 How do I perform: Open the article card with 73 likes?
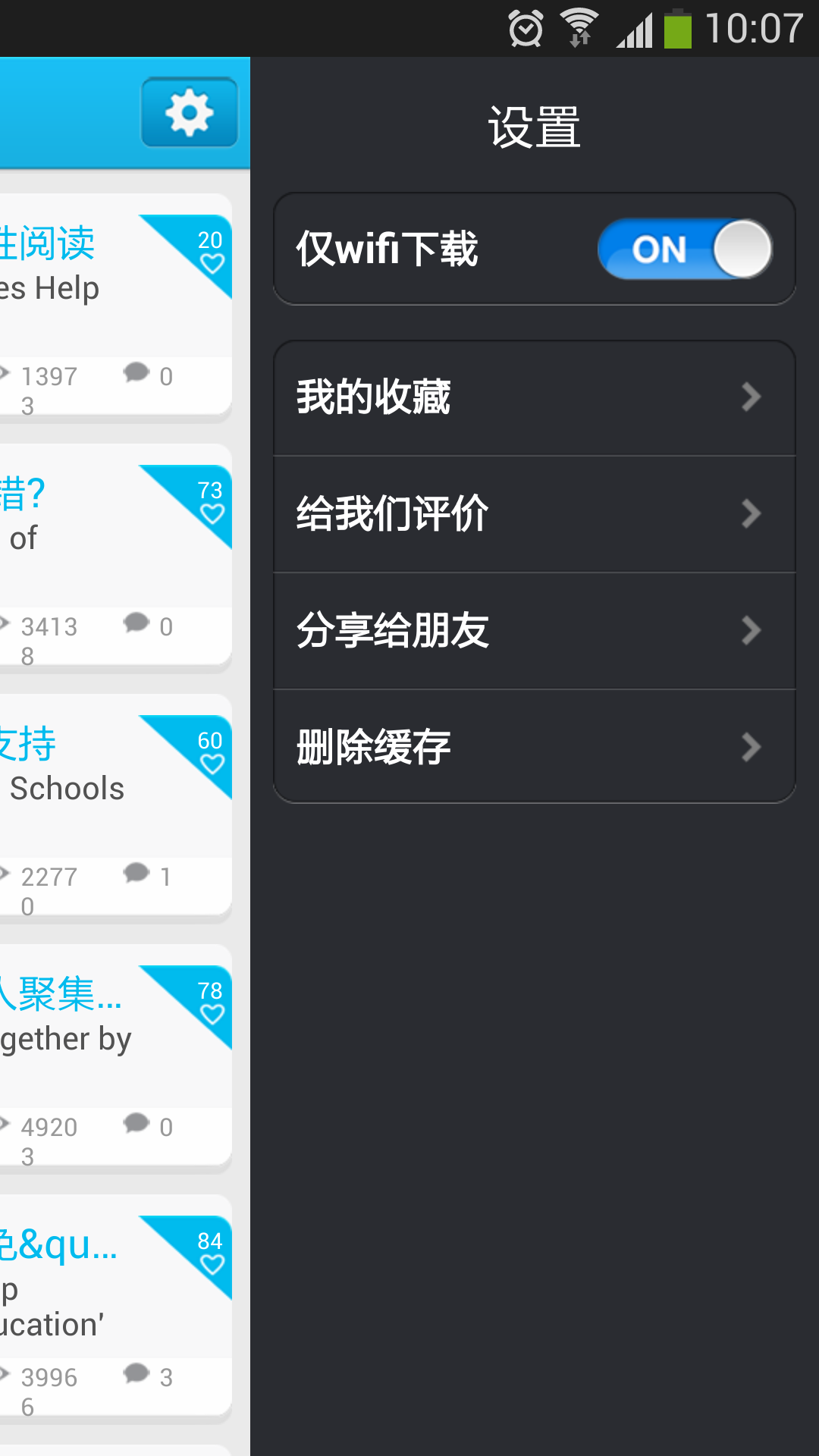point(115,558)
